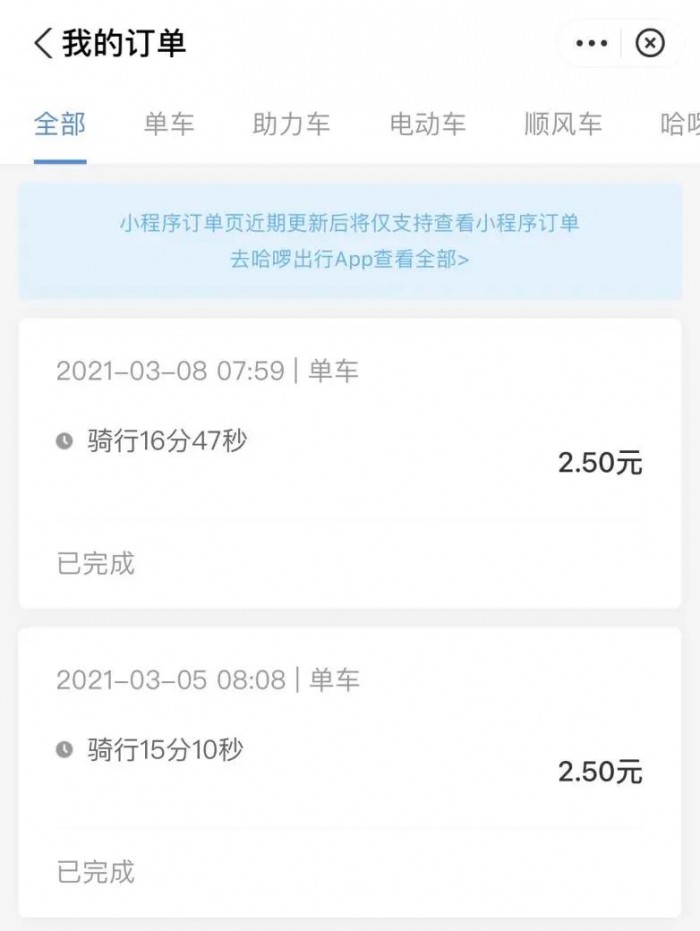Open the 2021-03-05 08:08 ride order

(350, 771)
